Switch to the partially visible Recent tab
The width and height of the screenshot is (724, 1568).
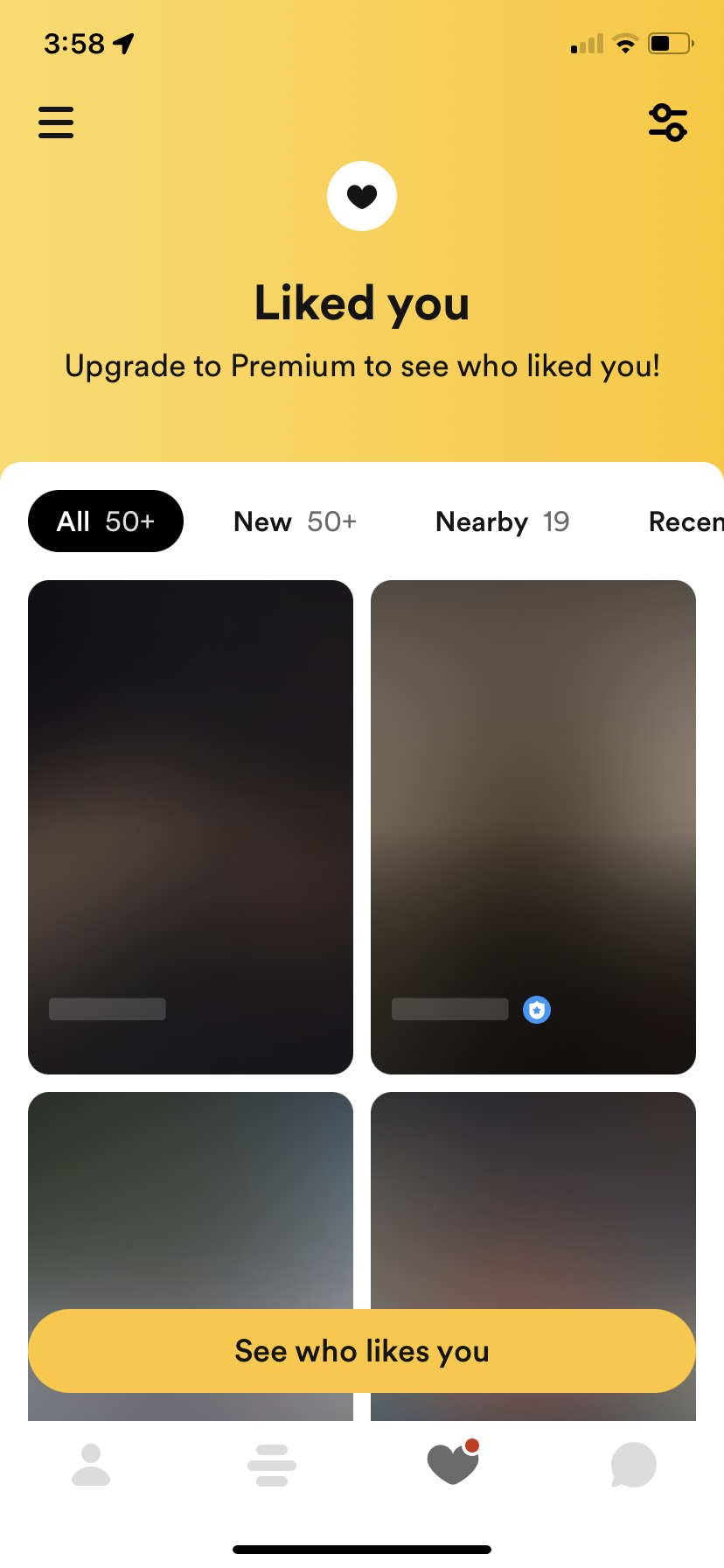[686, 521]
